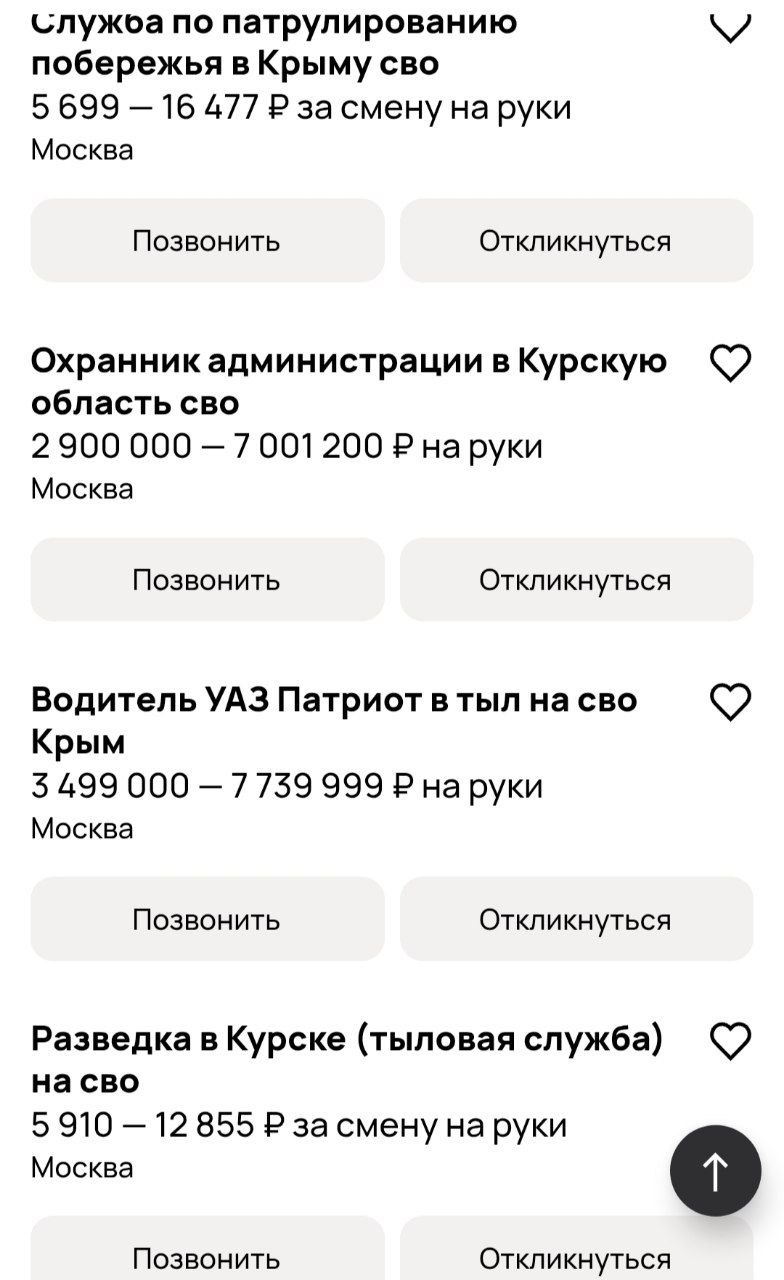The image size is (784, 1280).
Task: Open the Водитель УАЗ Патриот listing
Action: tap(333, 720)
